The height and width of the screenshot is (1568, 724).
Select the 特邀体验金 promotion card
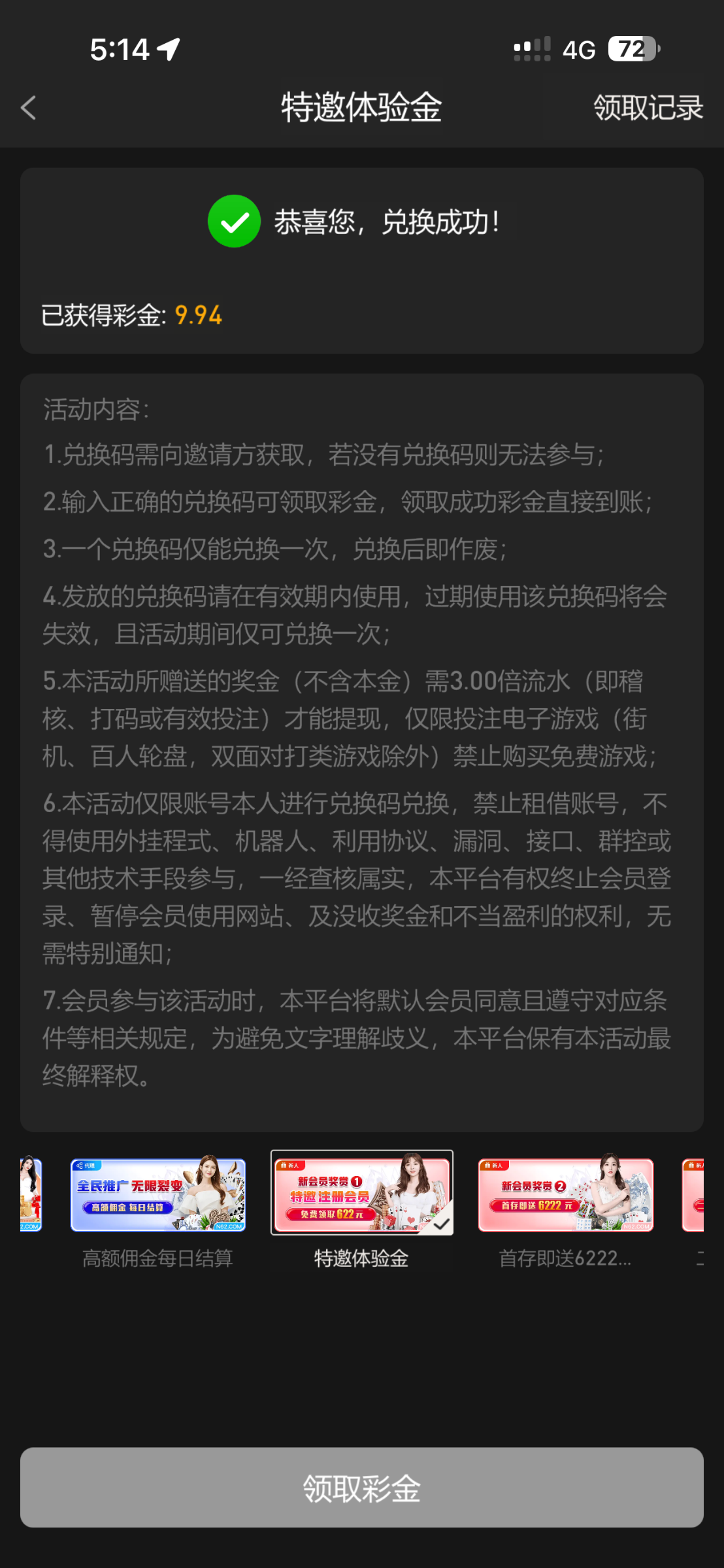(361, 1194)
